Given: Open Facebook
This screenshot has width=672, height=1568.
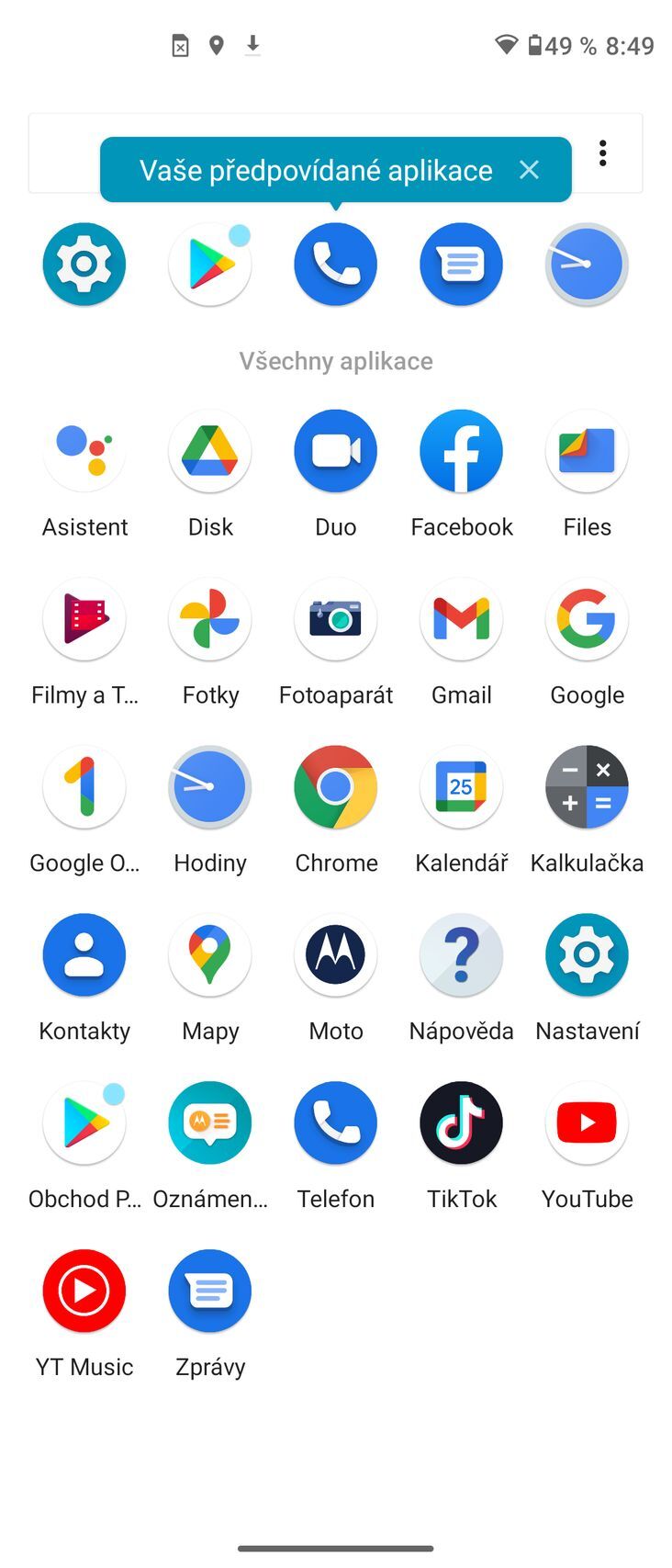Looking at the screenshot, I should point(461,451).
